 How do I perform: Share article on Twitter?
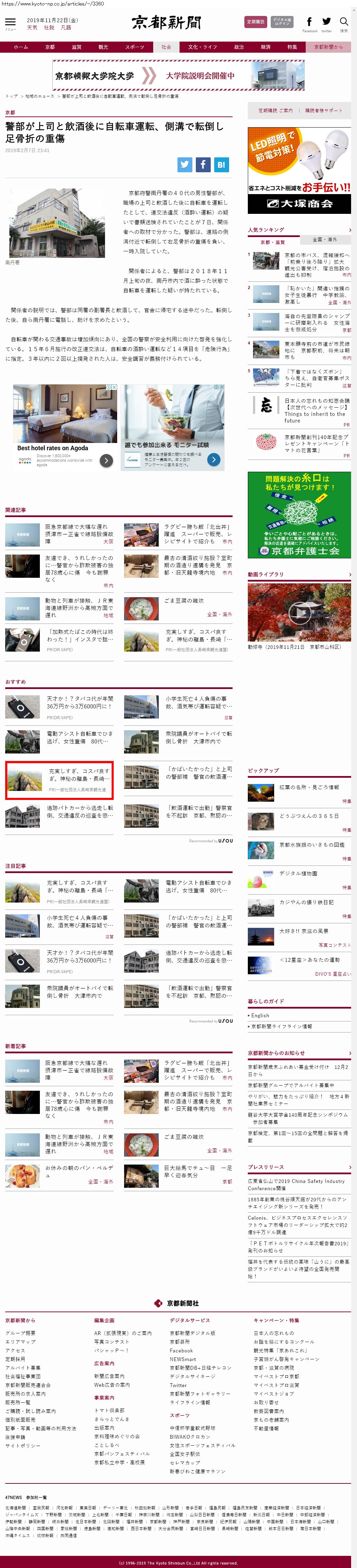click(185, 164)
